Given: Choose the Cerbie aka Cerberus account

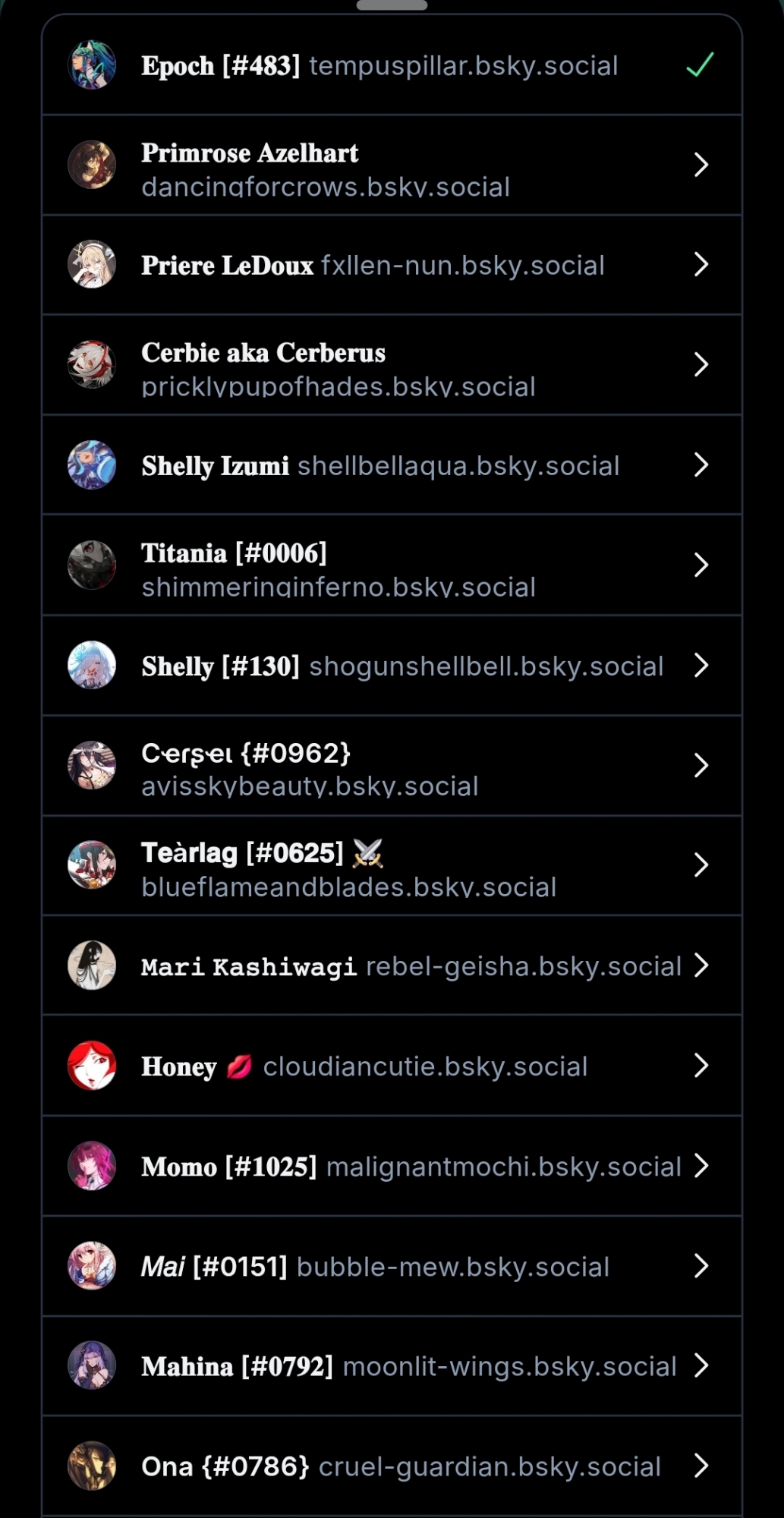Looking at the screenshot, I should pyautogui.click(x=391, y=366).
